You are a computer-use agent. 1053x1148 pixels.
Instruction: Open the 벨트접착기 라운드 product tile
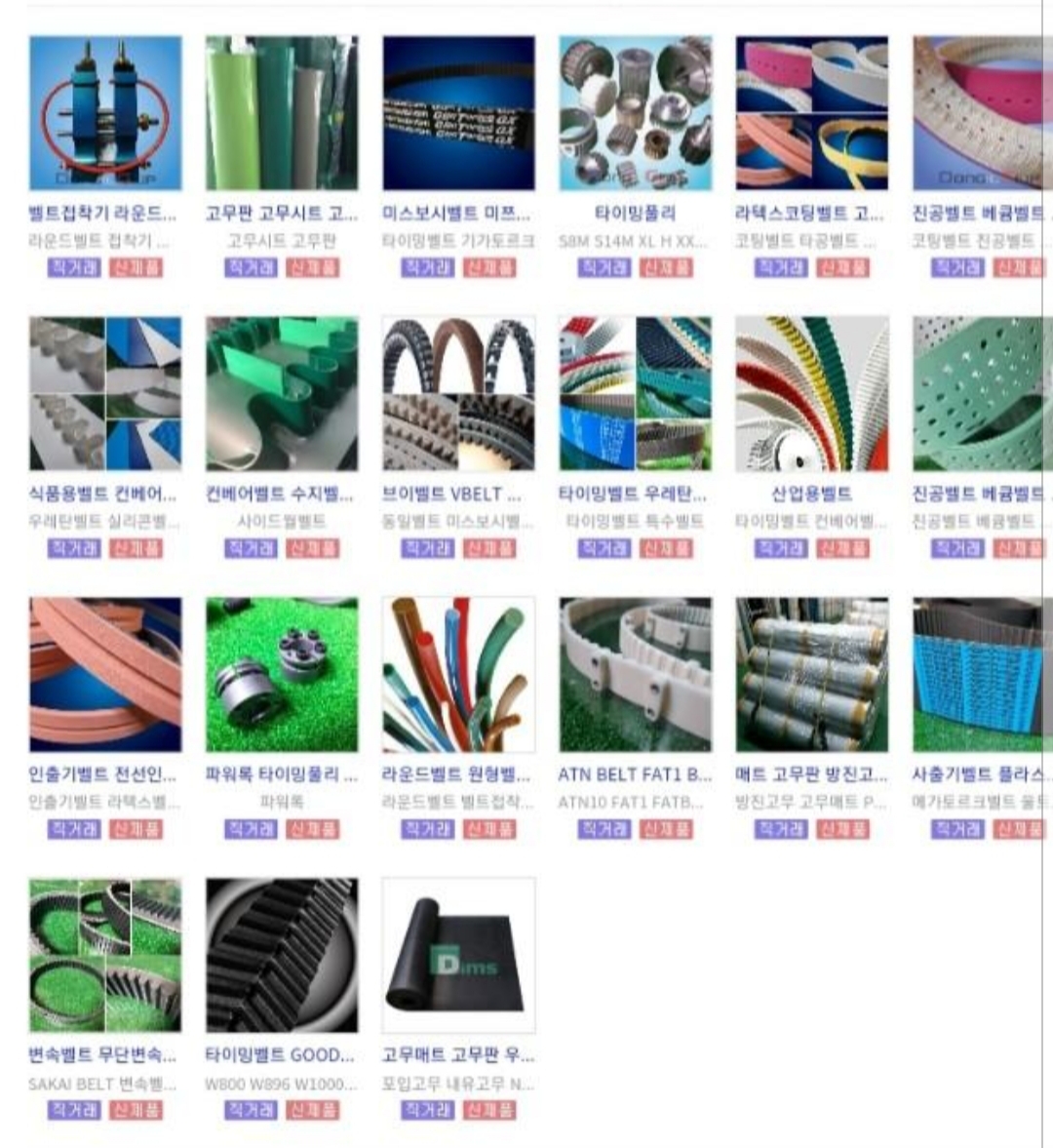[105, 113]
